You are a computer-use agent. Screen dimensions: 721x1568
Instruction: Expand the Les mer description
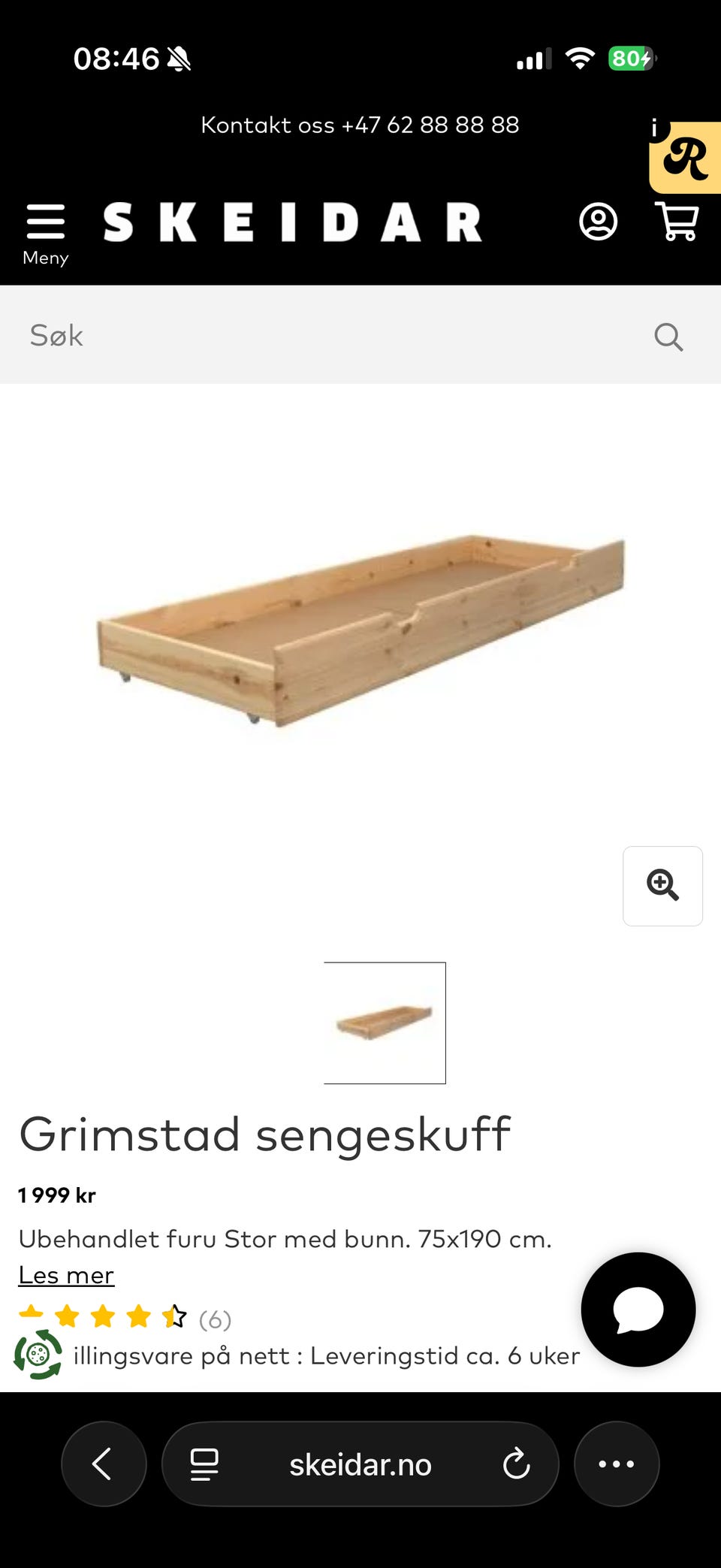click(66, 1274)
